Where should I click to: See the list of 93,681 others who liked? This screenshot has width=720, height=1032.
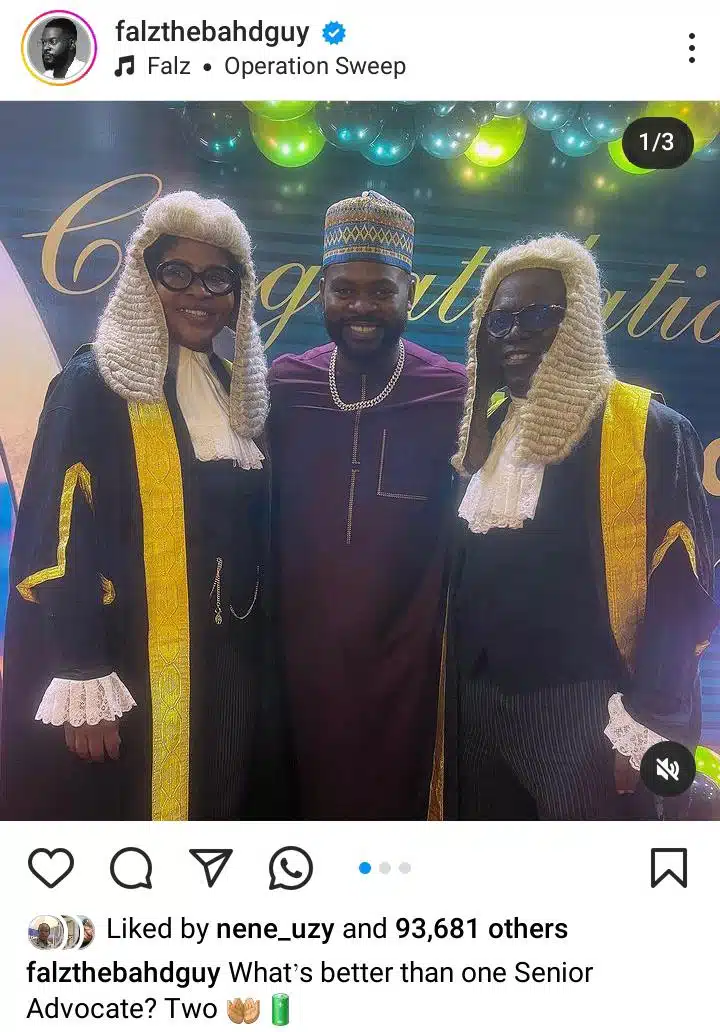(x=481, y=929)
